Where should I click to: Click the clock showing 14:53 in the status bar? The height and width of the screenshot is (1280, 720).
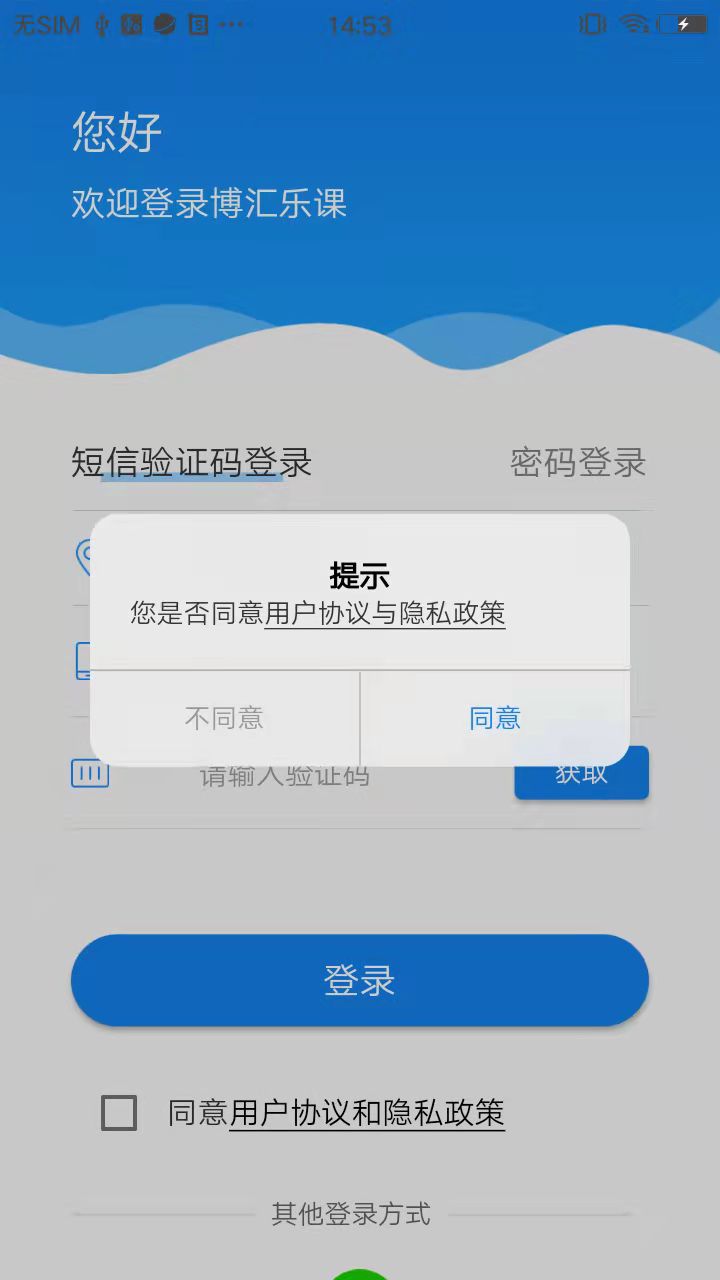click(x=360, y=25)
